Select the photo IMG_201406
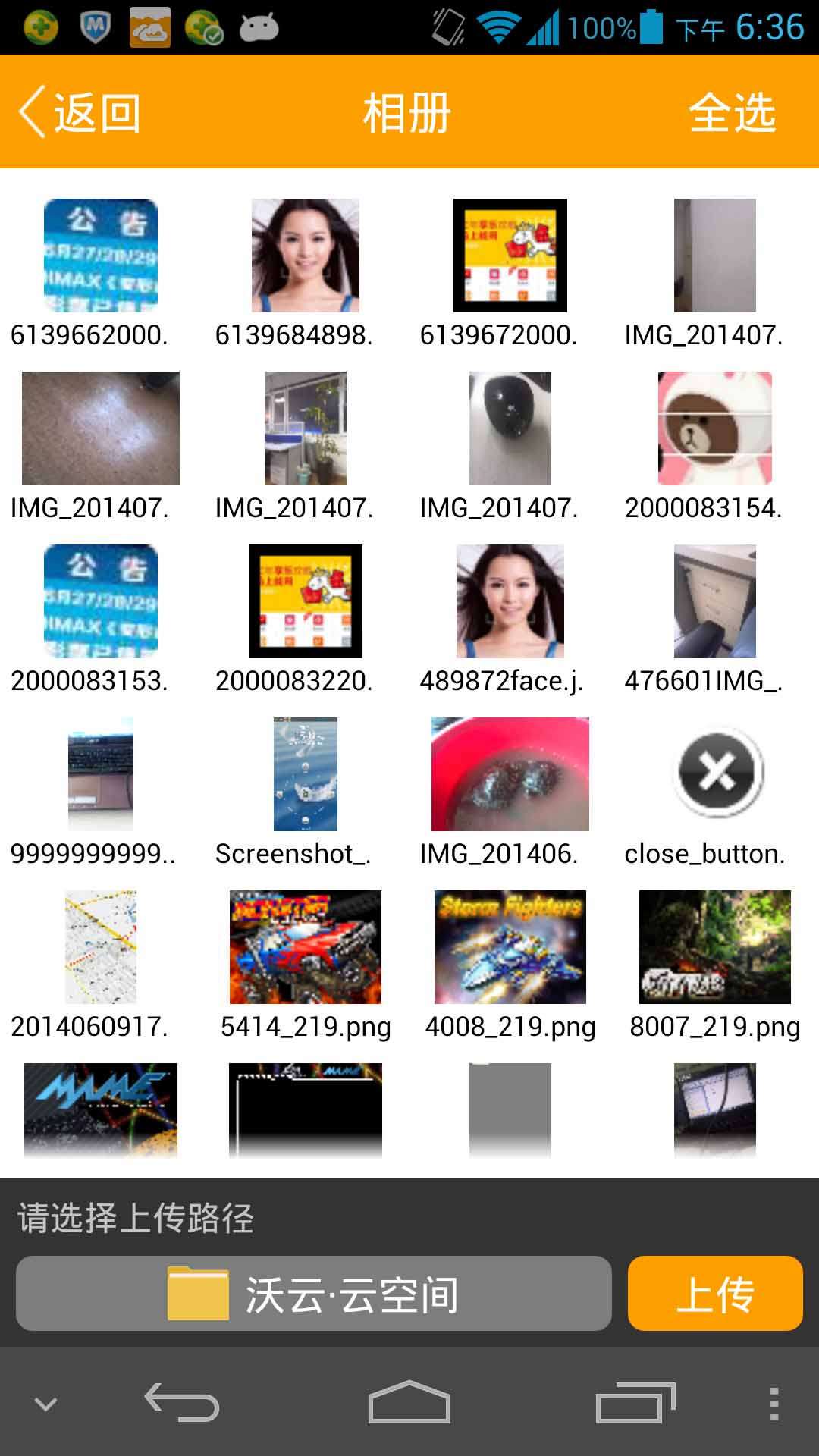This screenshot has height=1456, width=819. pyautogui.click(x=510, y=774)
